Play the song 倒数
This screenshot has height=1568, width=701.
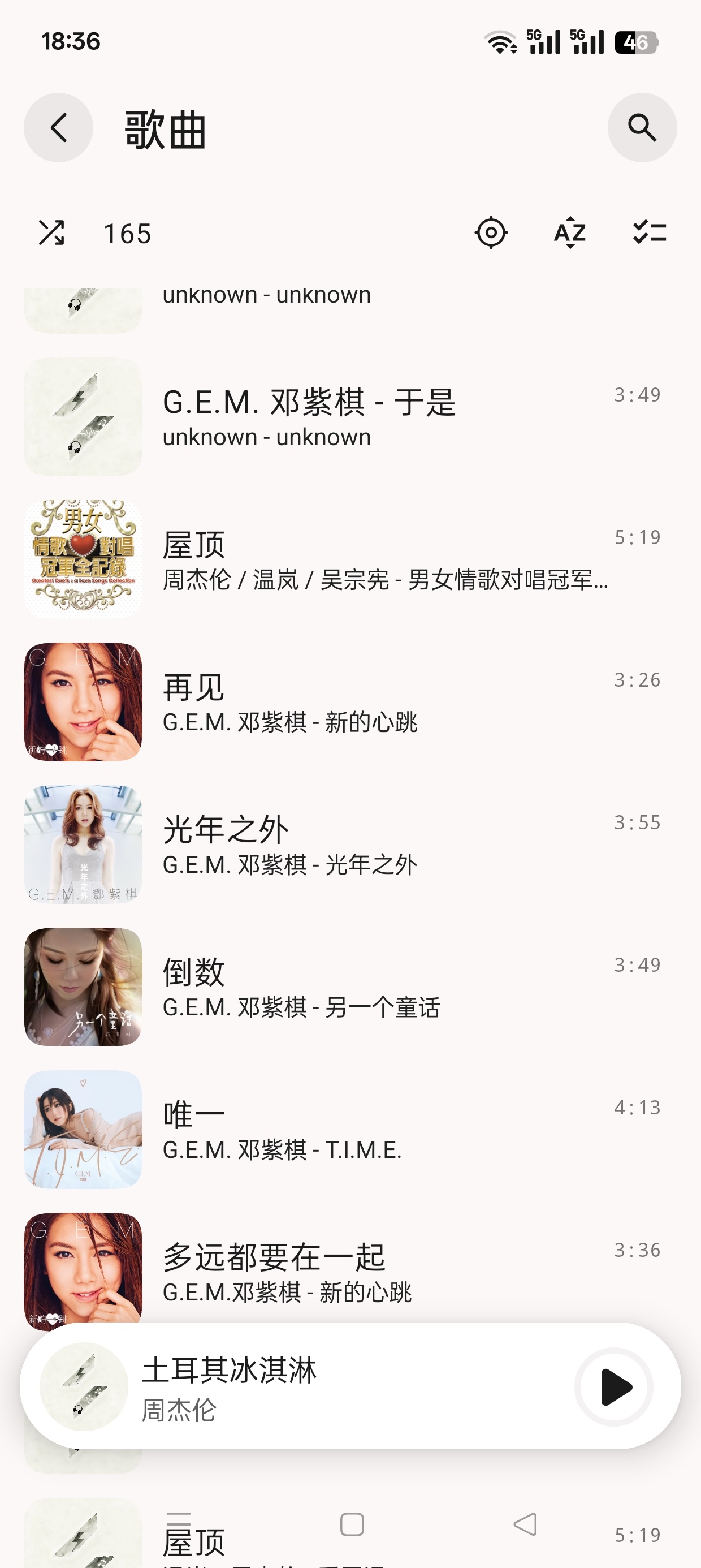tap(350, 987)
